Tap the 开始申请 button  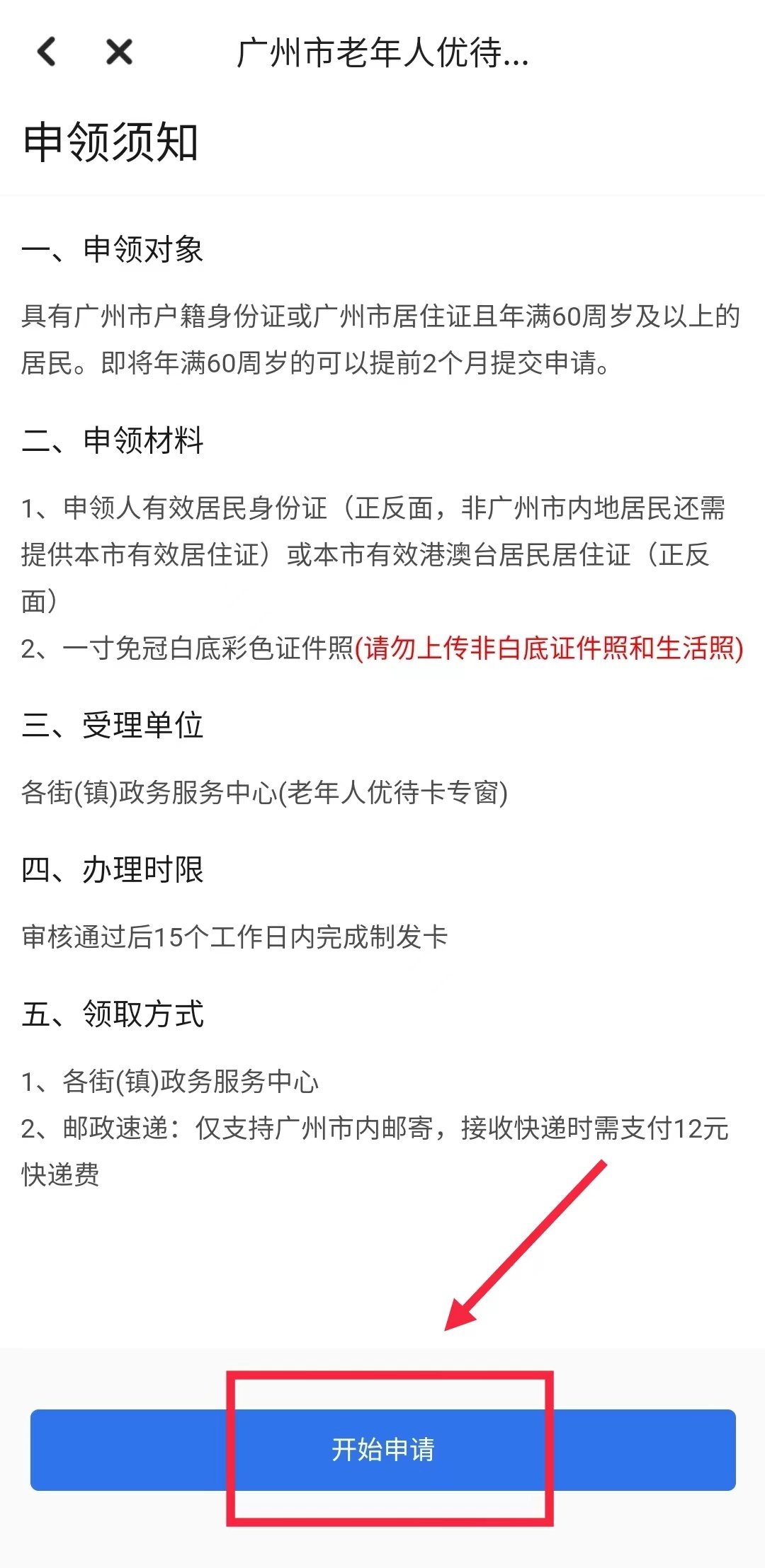click(x=382, y=1450)
